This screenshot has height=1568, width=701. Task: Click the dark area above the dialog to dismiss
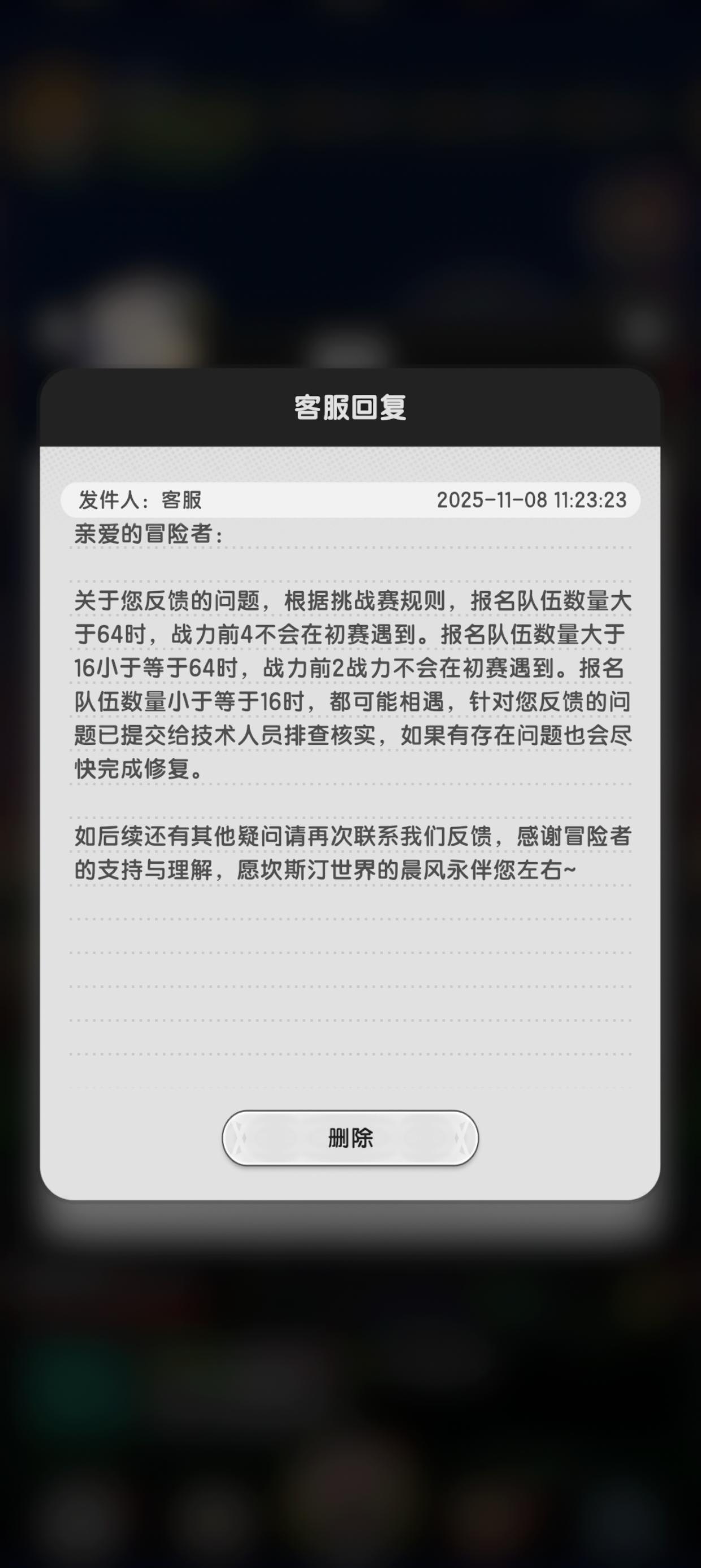coord(350,183)
